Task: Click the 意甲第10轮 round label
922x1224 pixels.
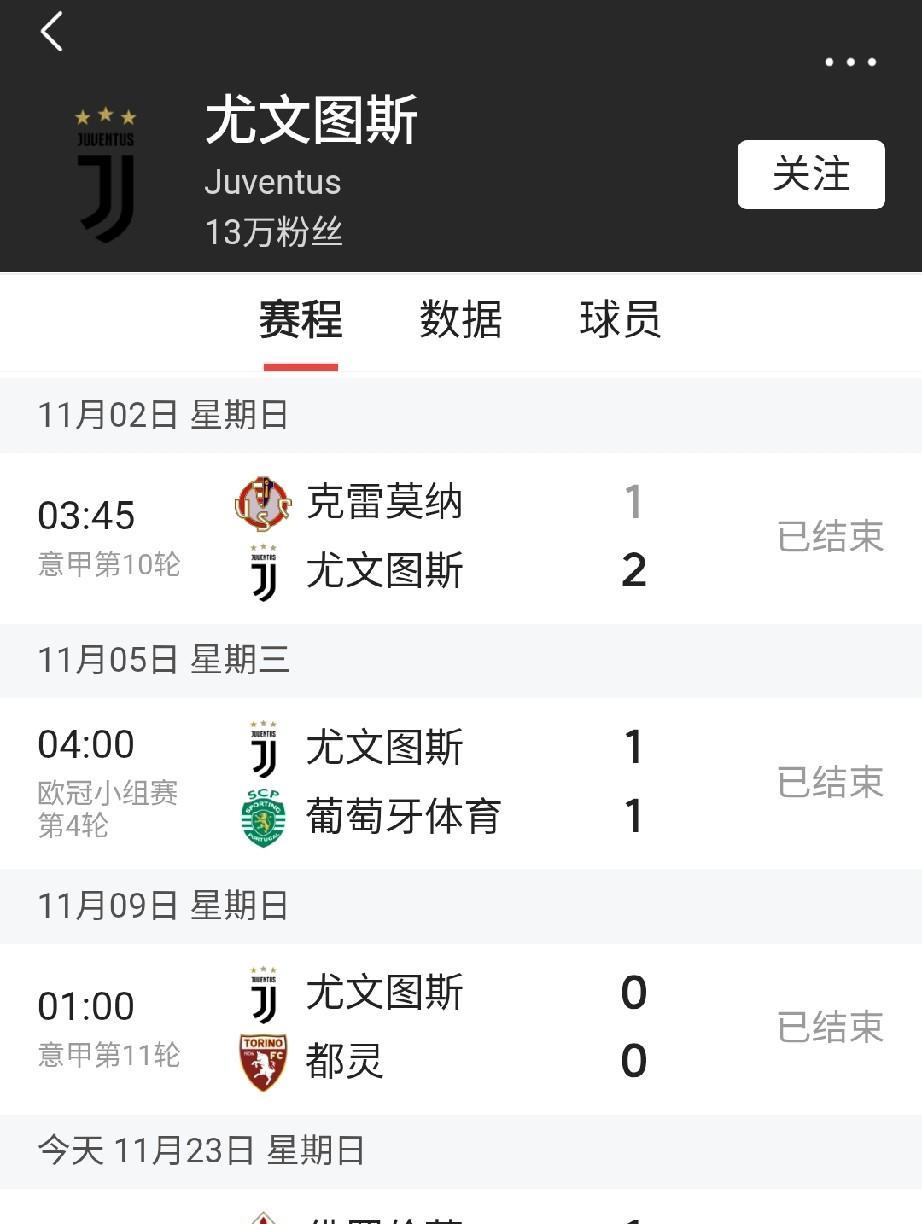Action: tap(109, 562)
